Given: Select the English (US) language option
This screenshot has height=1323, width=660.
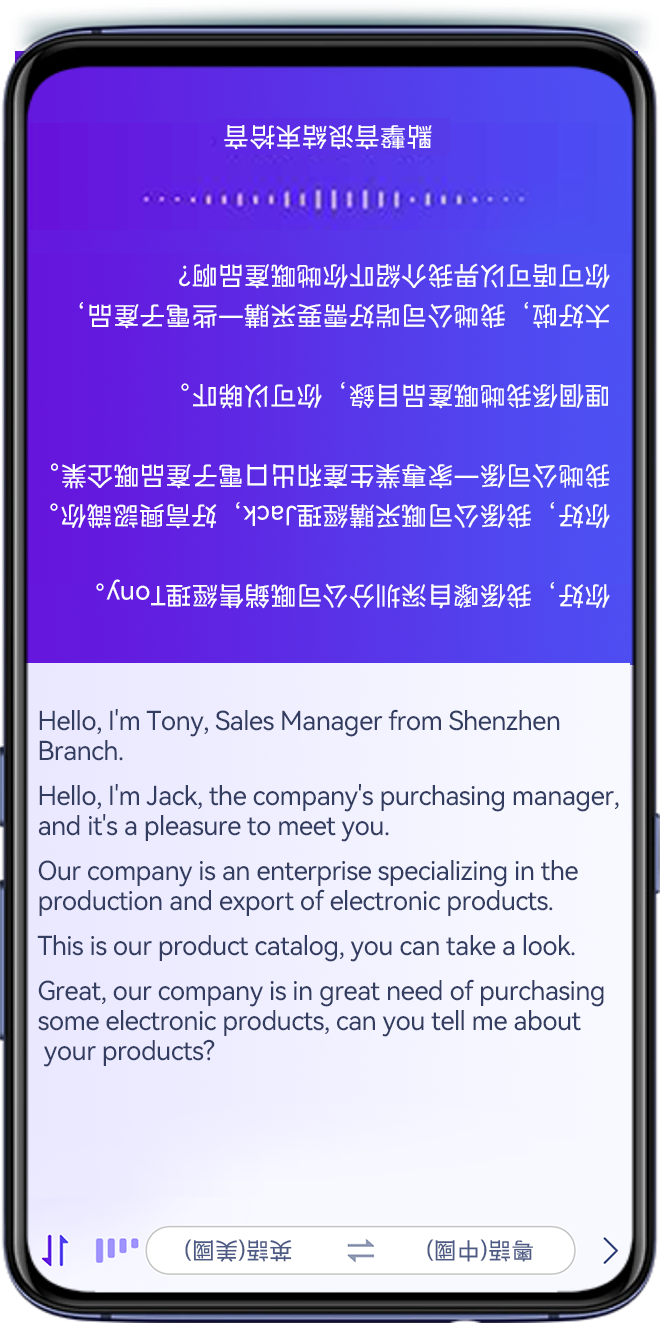Looking at the screenshot, I should click(238, 1250).
